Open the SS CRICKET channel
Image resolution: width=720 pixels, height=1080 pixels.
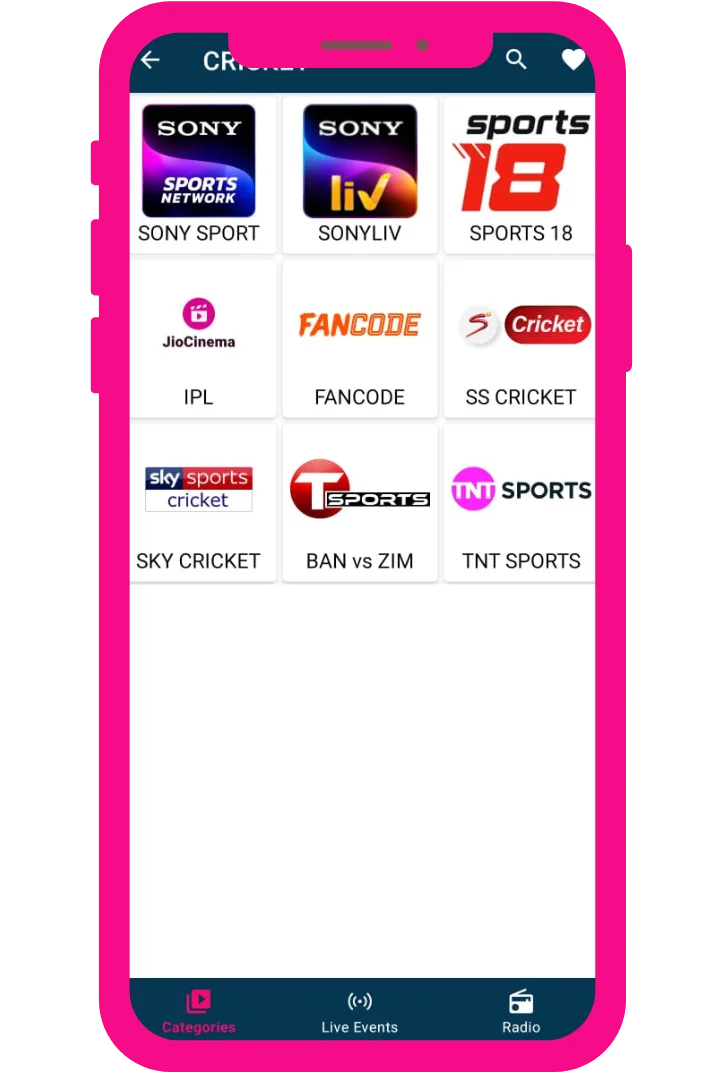(520, 338)
